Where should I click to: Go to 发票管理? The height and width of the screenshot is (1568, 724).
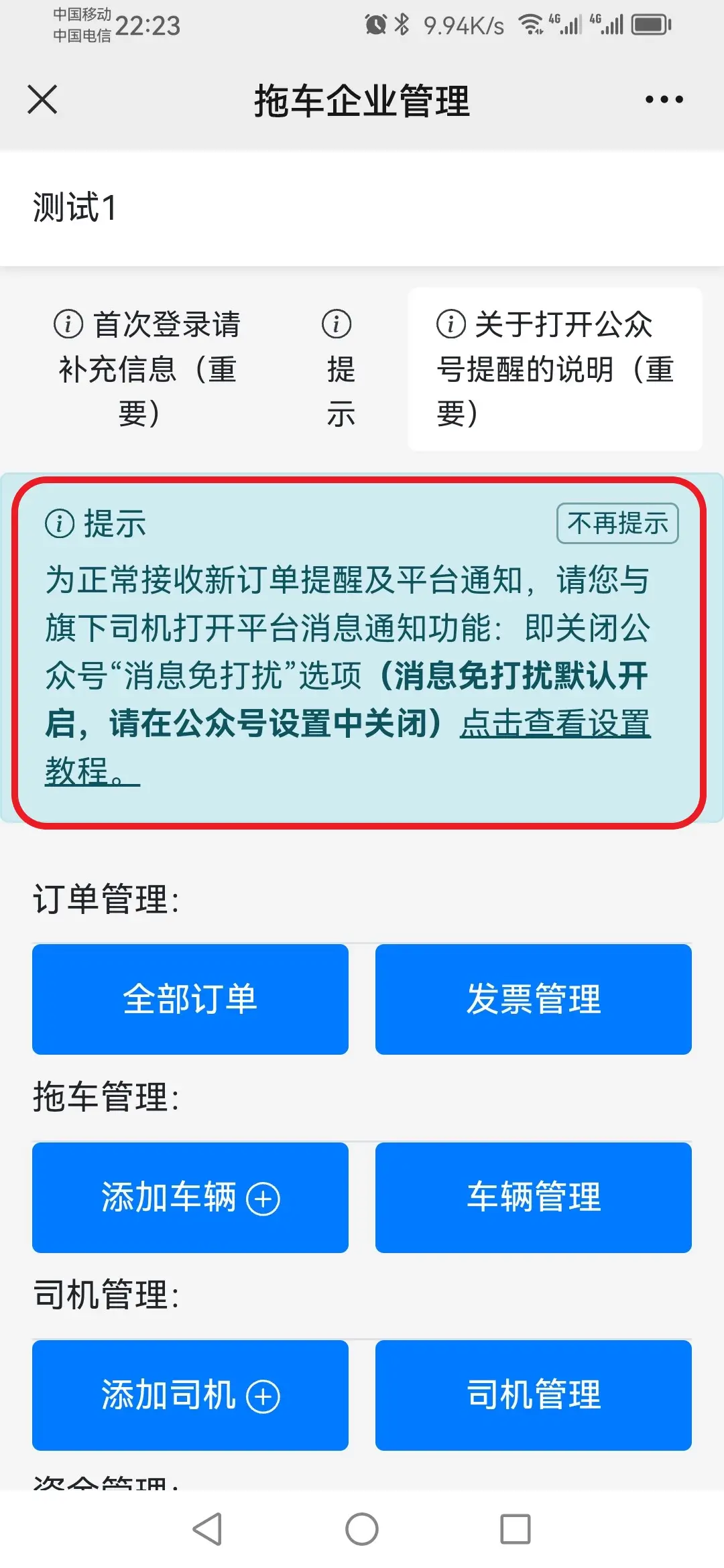point(533,999)
